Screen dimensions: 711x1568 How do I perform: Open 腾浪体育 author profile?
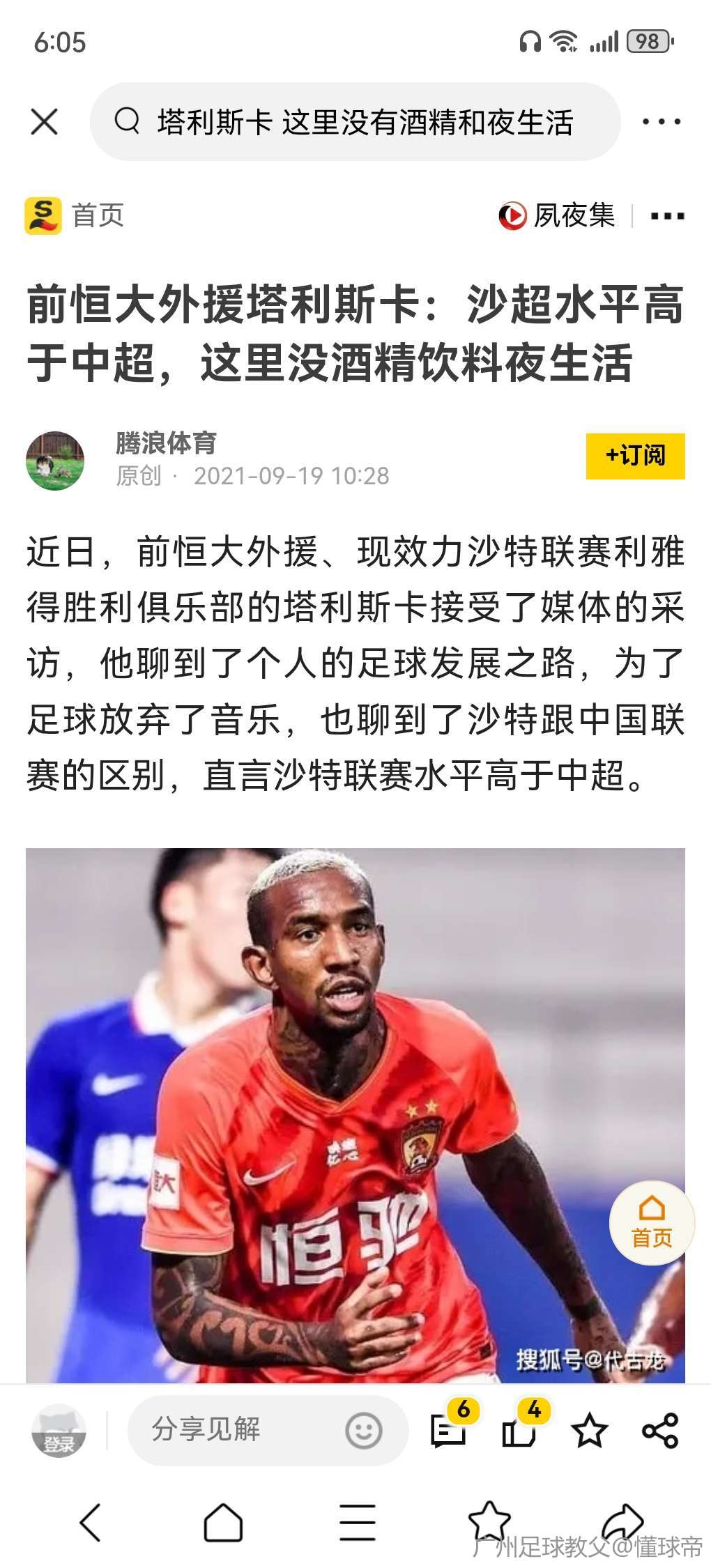pyautogui.click(x=166, y=443)
